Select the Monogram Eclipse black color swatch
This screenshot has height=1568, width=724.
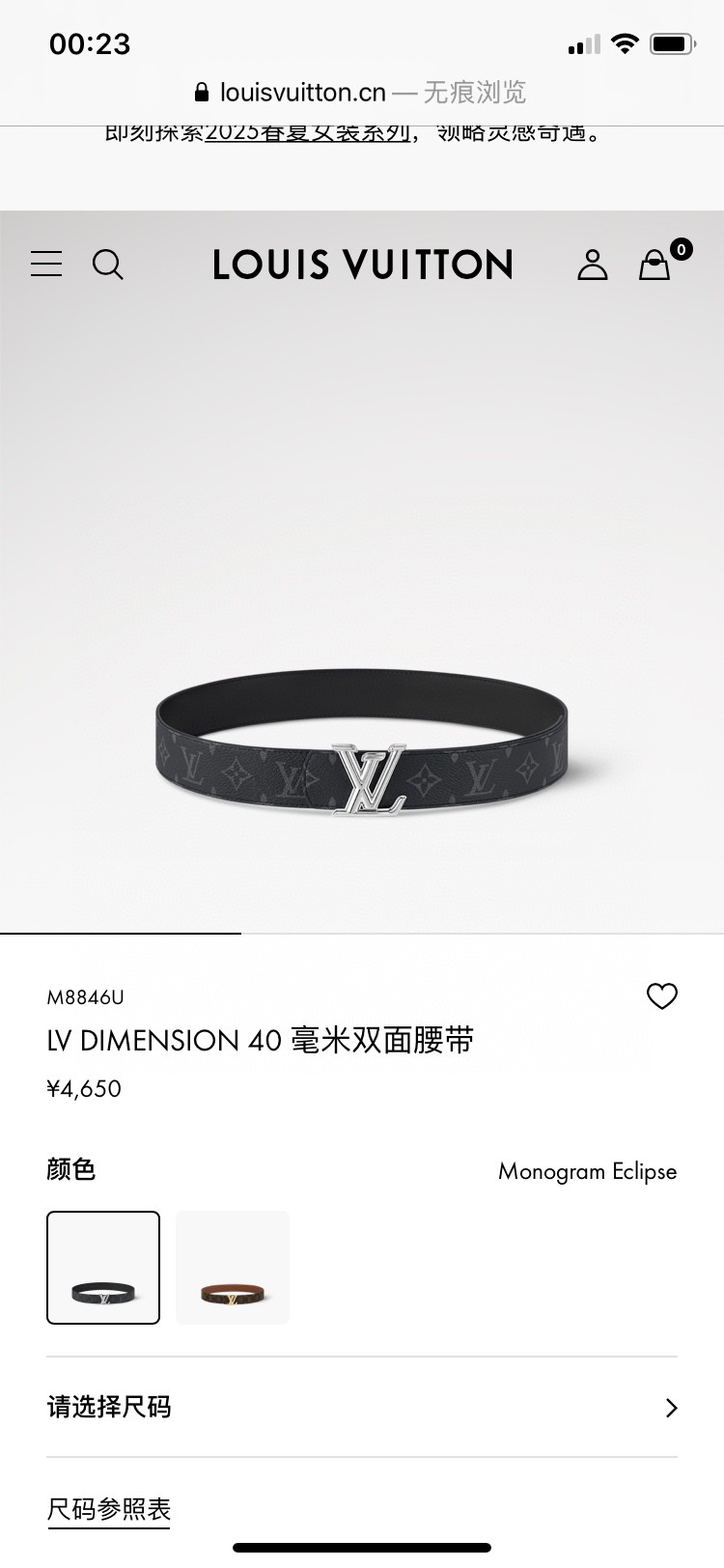pos(103,1267)
